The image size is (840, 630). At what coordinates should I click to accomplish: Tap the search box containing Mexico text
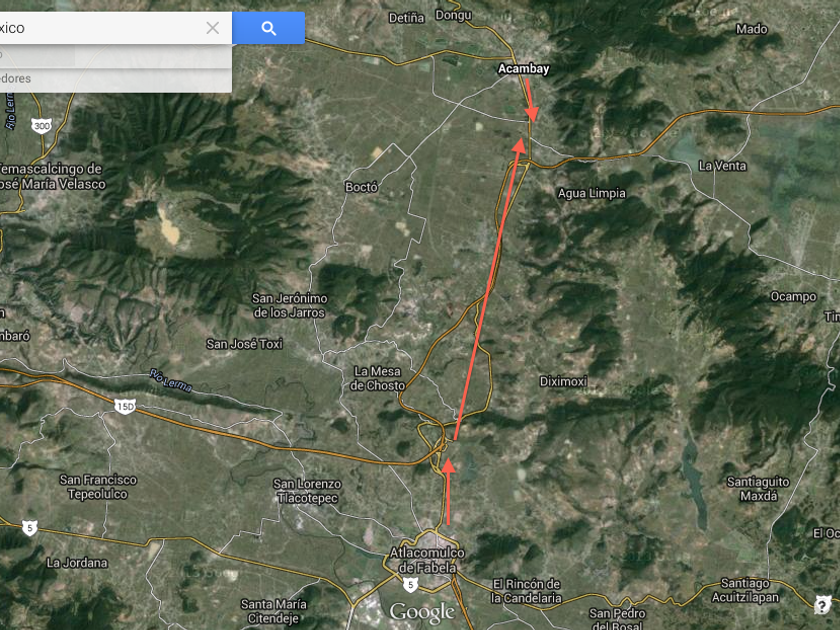100,28
